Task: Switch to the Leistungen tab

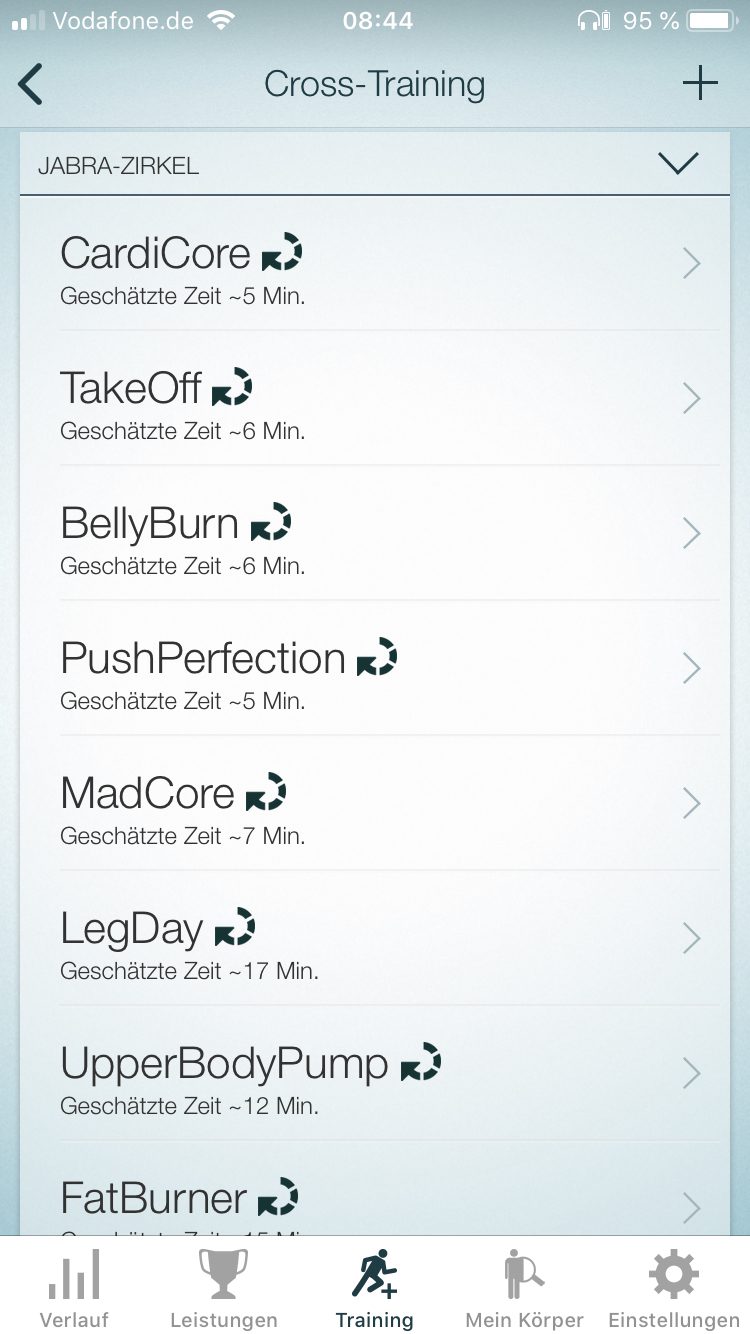Action: pyautogui.click(x=224, y=1288)
